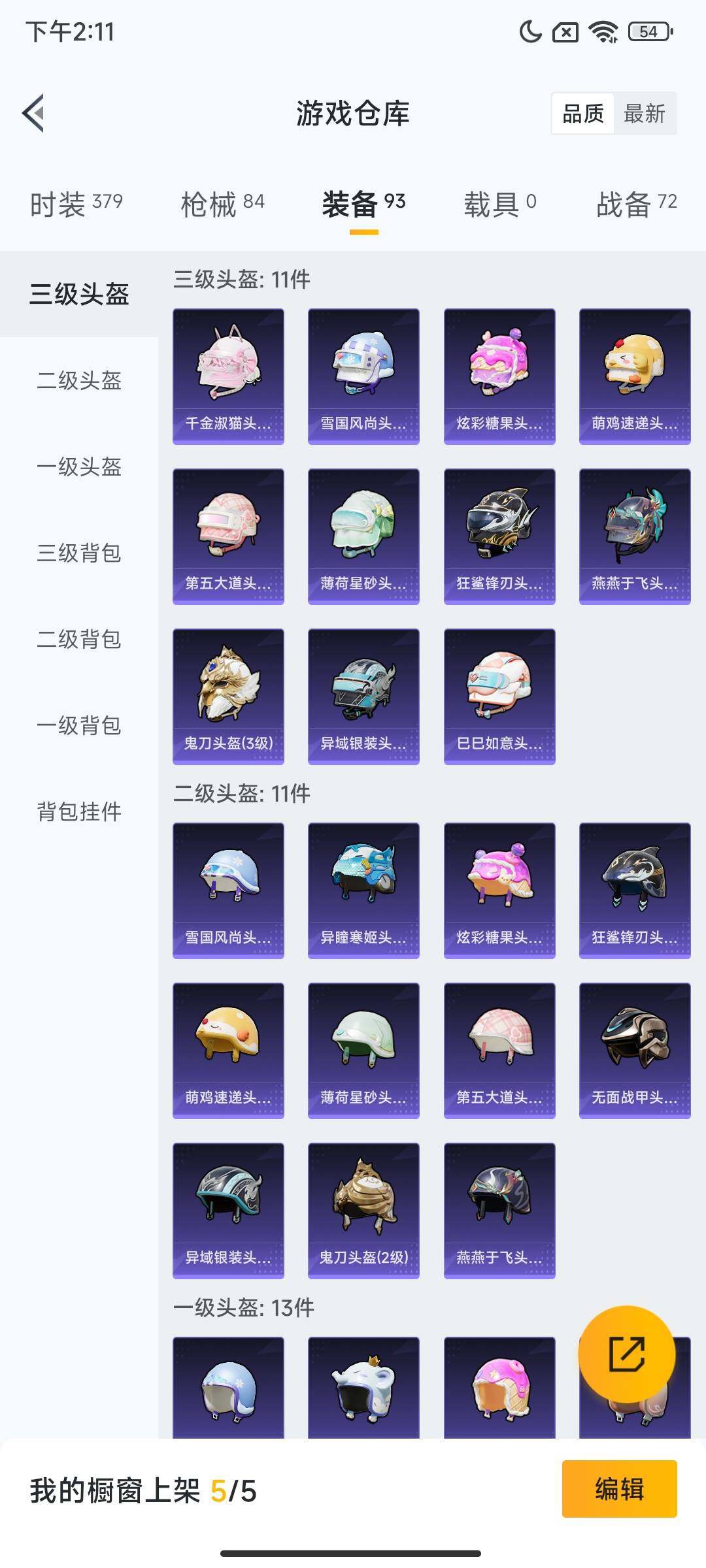The height and width of the screenshot is (1568, 706).
Task: Open the 枪械 tab
Action: 222,204
